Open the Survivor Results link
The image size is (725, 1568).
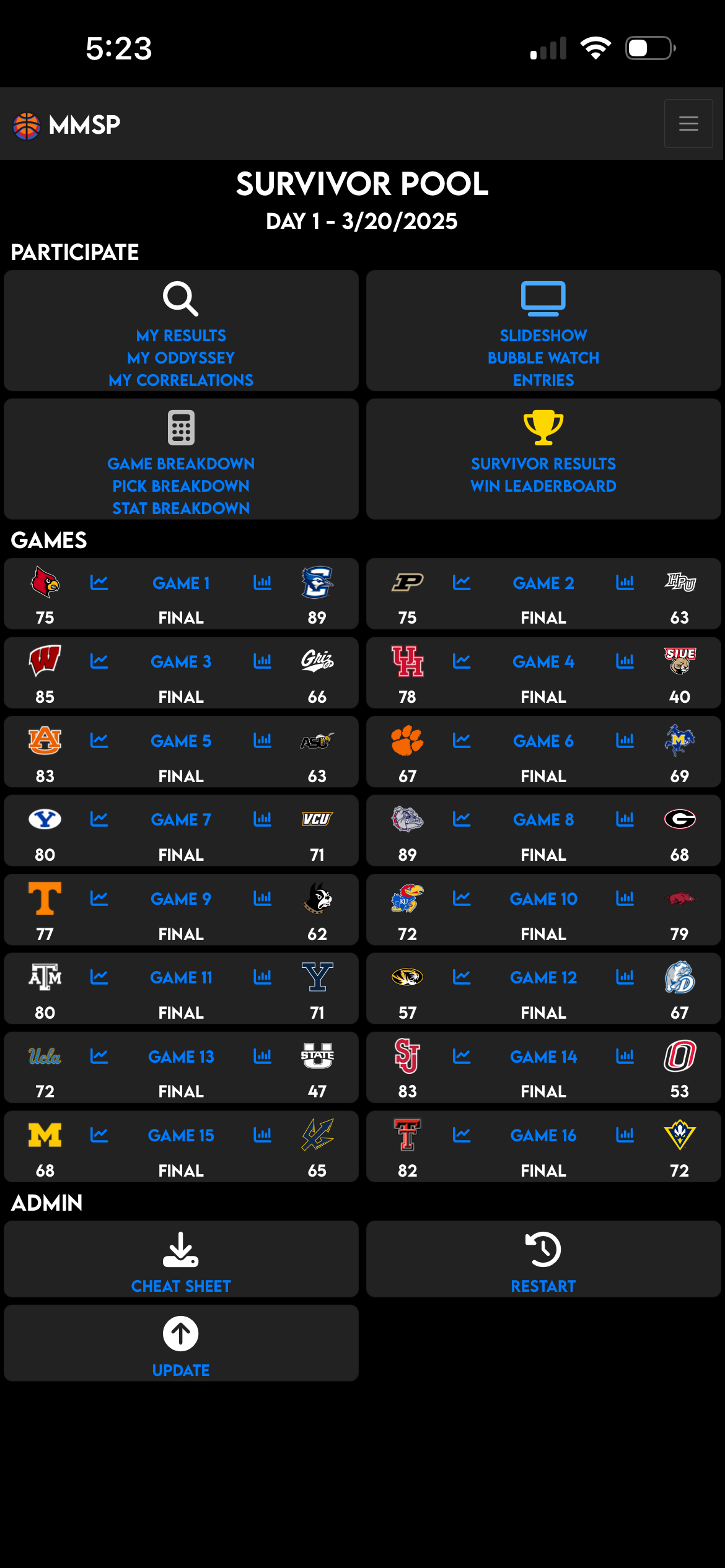pyautogui.click(x=543, y=464)
